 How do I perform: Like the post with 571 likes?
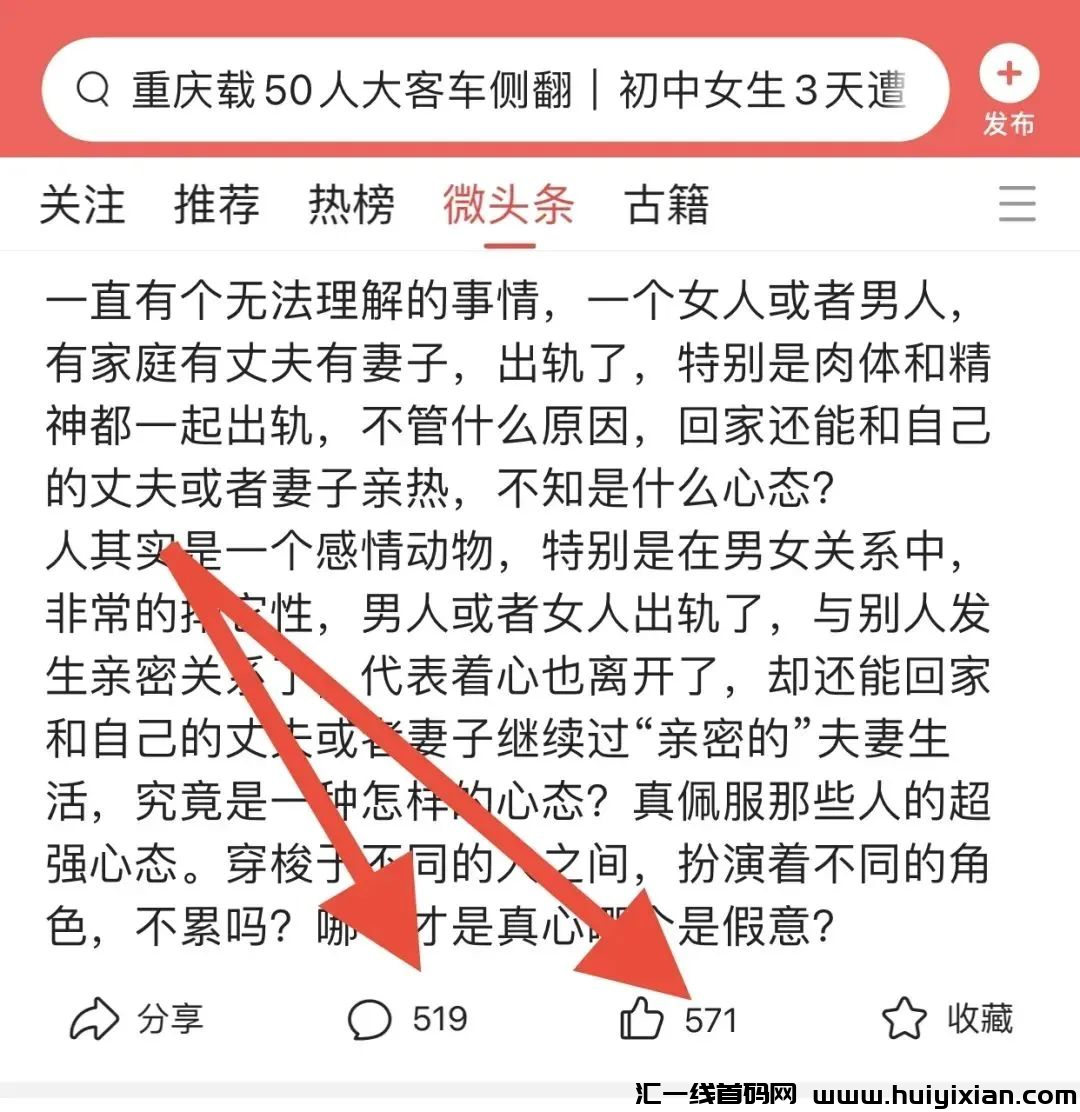pyautogui.click(x=678, y=1019)
